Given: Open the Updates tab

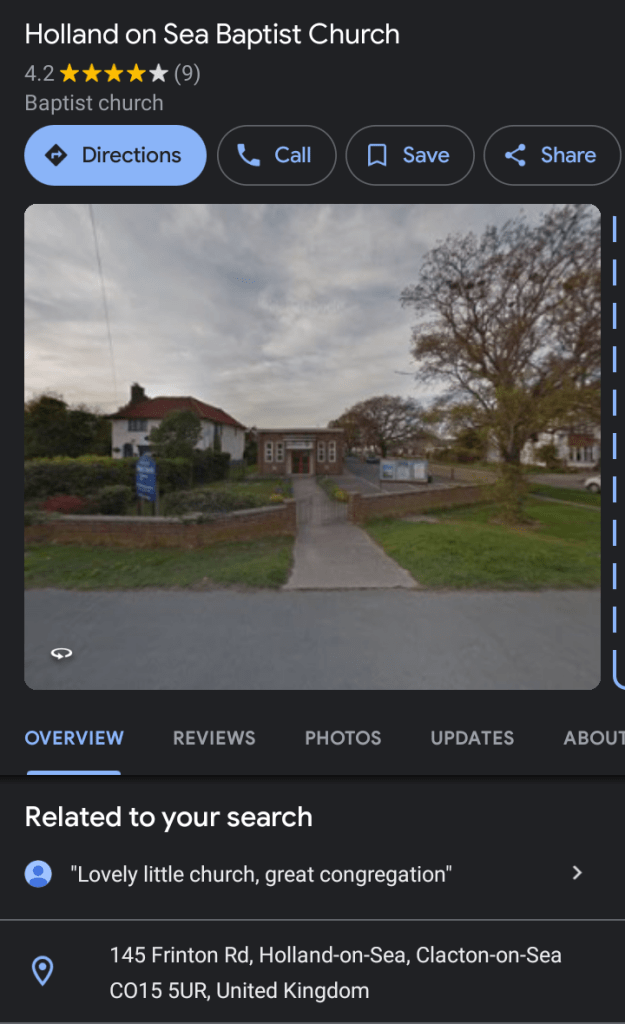Looking at the screenshot, I should pos(472,738).
